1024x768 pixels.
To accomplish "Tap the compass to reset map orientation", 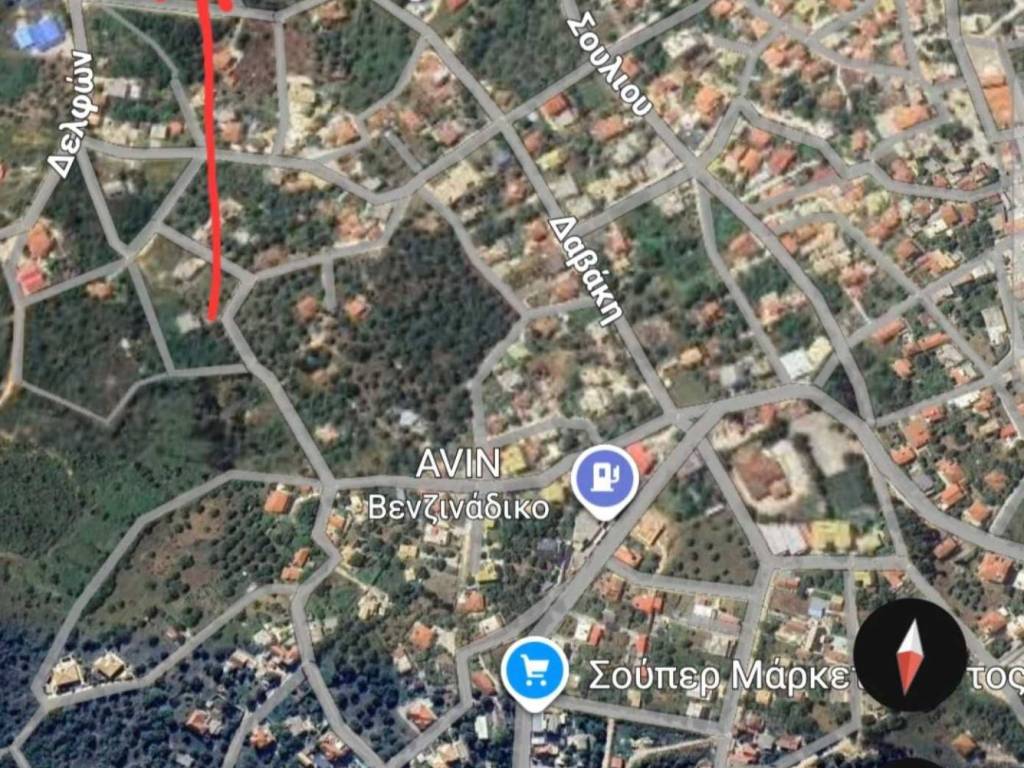I will click(910, 655).
